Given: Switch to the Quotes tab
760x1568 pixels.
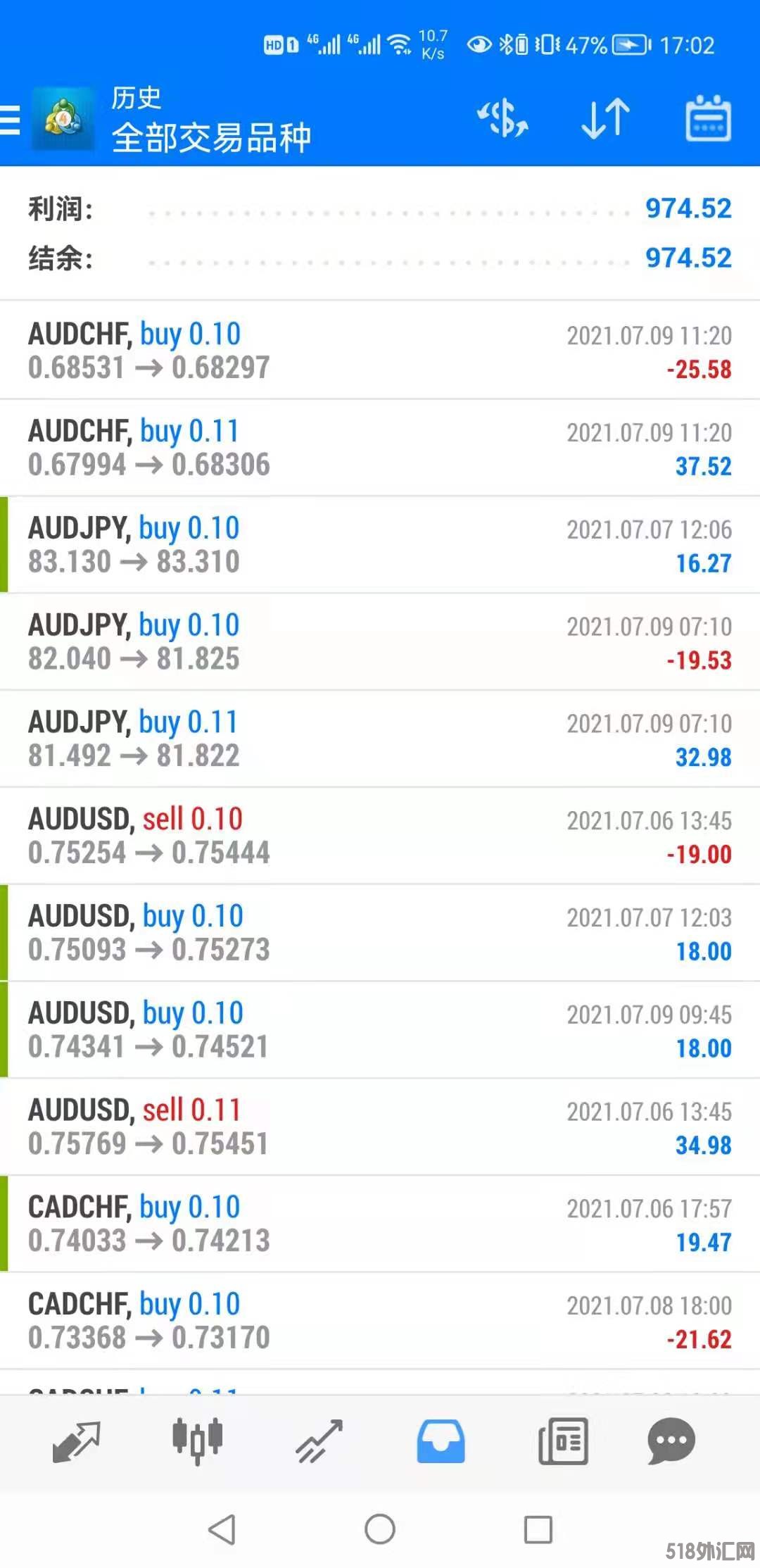Looking at the screenshot, I should click(x=77, y=1441).
